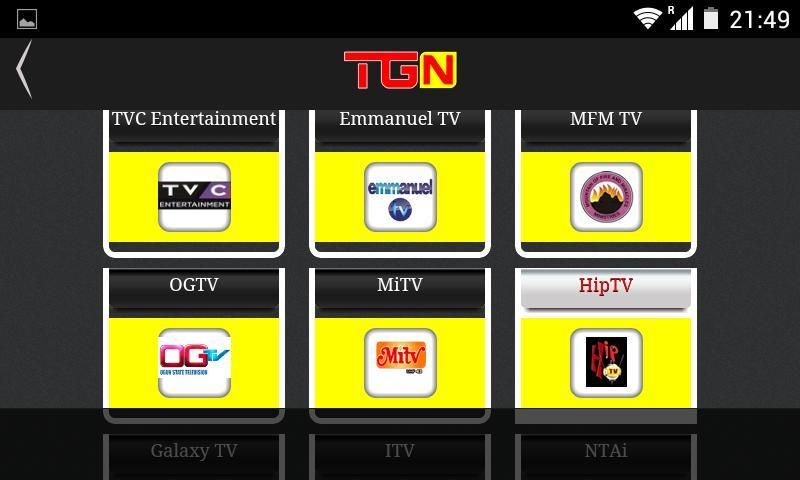This screenshot has height=480, width=800.
Task: Open the TVC Entertainment channel
Action: [194, 197]
